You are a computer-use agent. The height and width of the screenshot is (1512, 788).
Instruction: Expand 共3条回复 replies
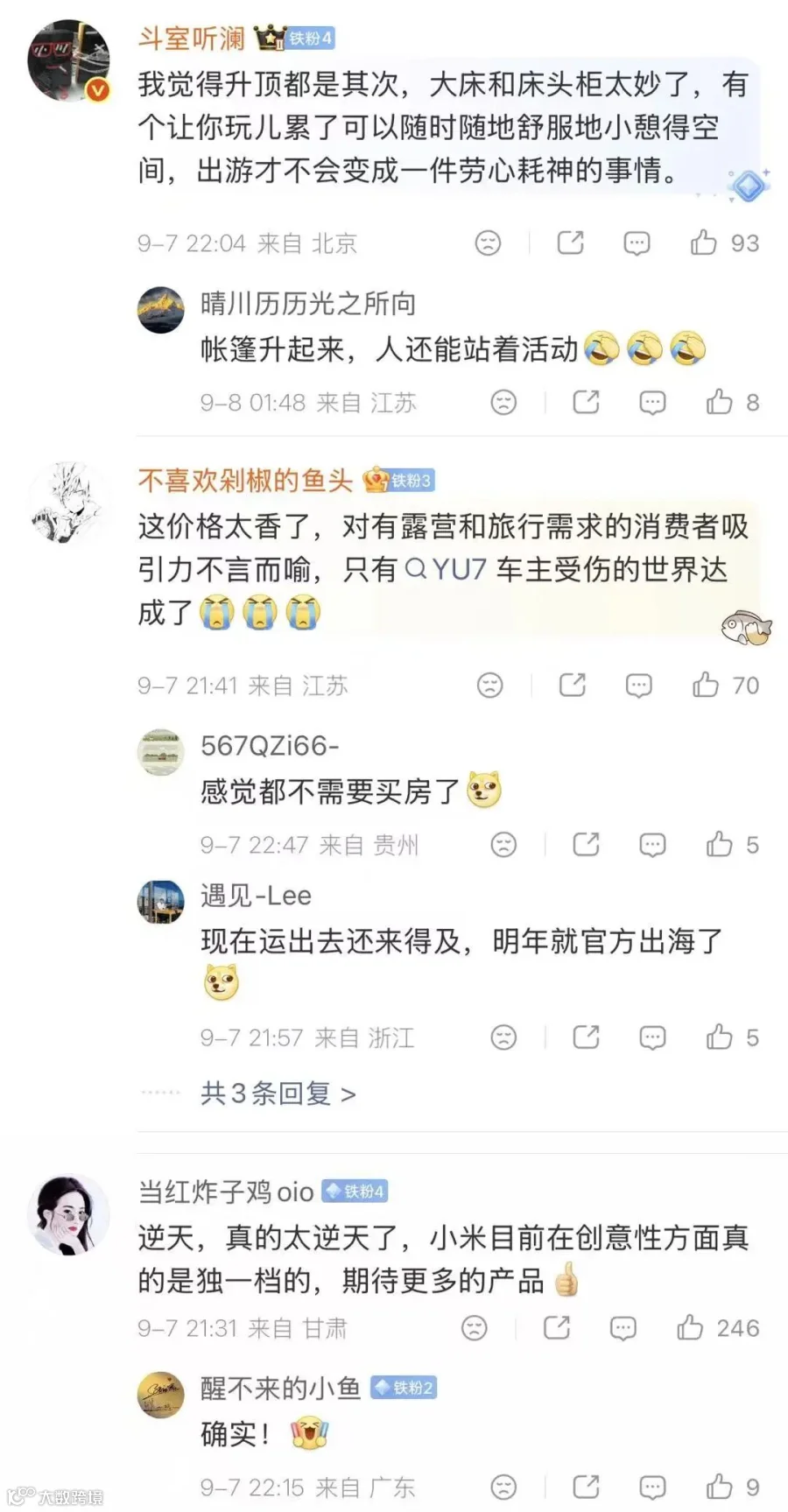278,1093
